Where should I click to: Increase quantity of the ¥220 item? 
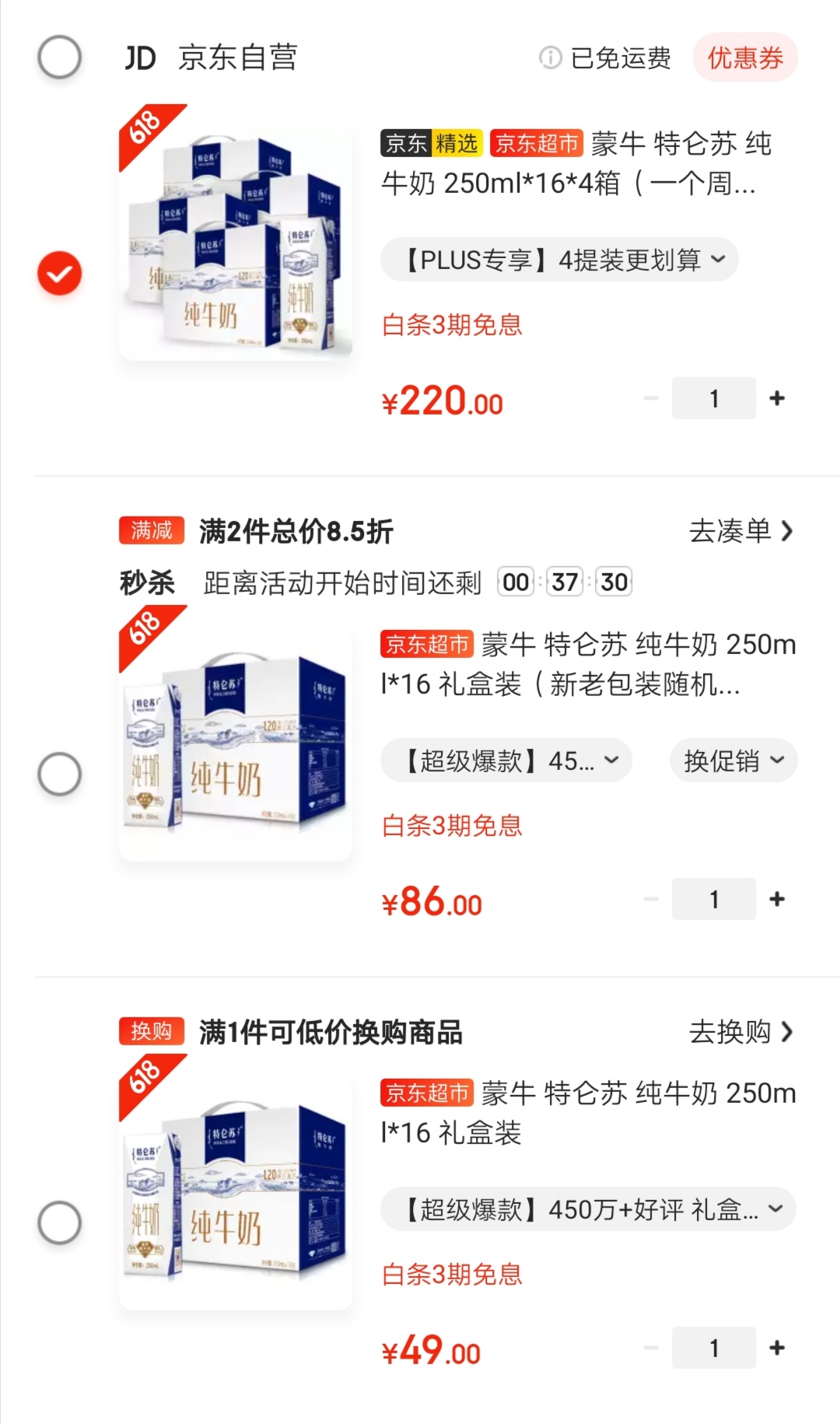(x=776, y=398)
